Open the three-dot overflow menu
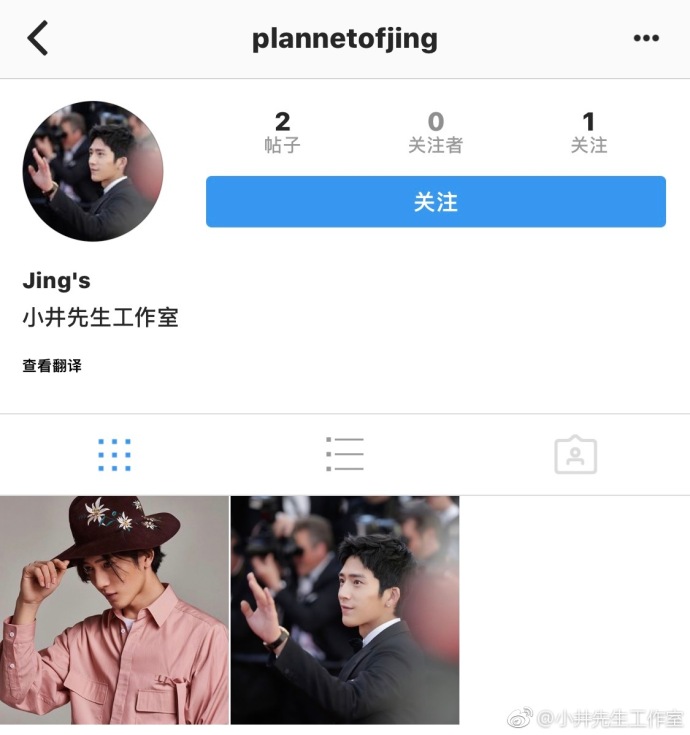 click(646, 39)
